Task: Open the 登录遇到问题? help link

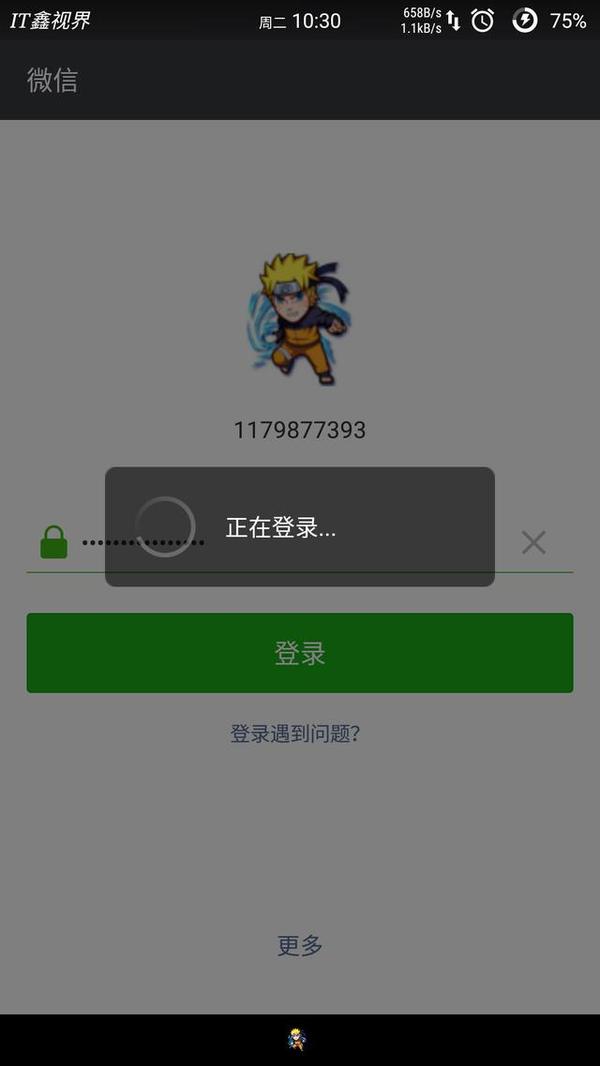Action: click(x=295, y=734)
